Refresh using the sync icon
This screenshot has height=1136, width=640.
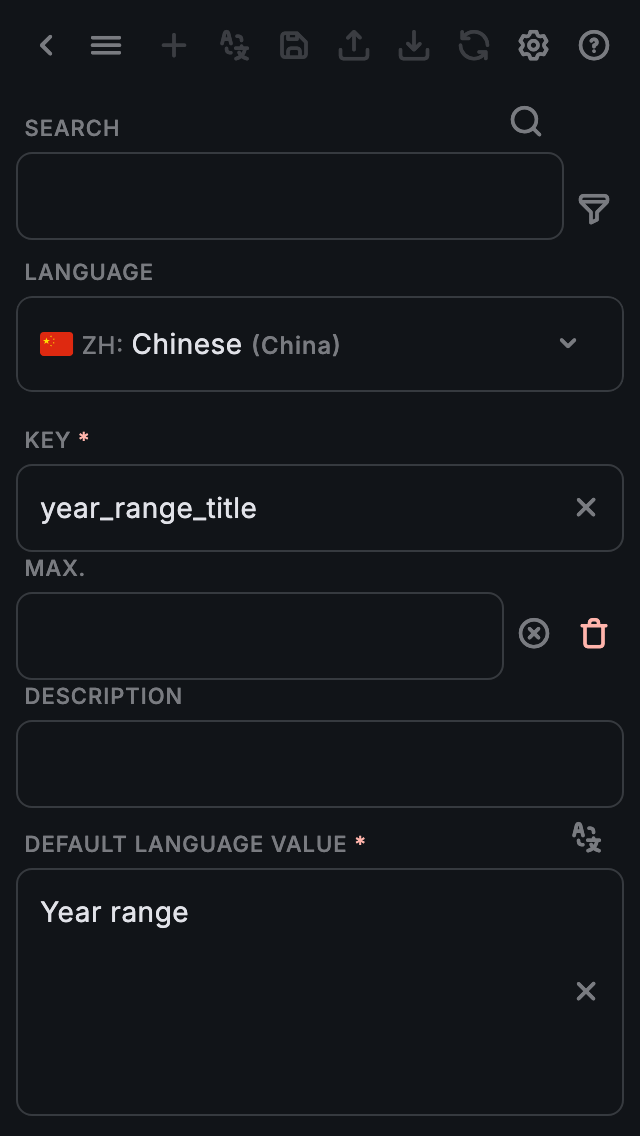pyautogui.click(x=474, y=45)
